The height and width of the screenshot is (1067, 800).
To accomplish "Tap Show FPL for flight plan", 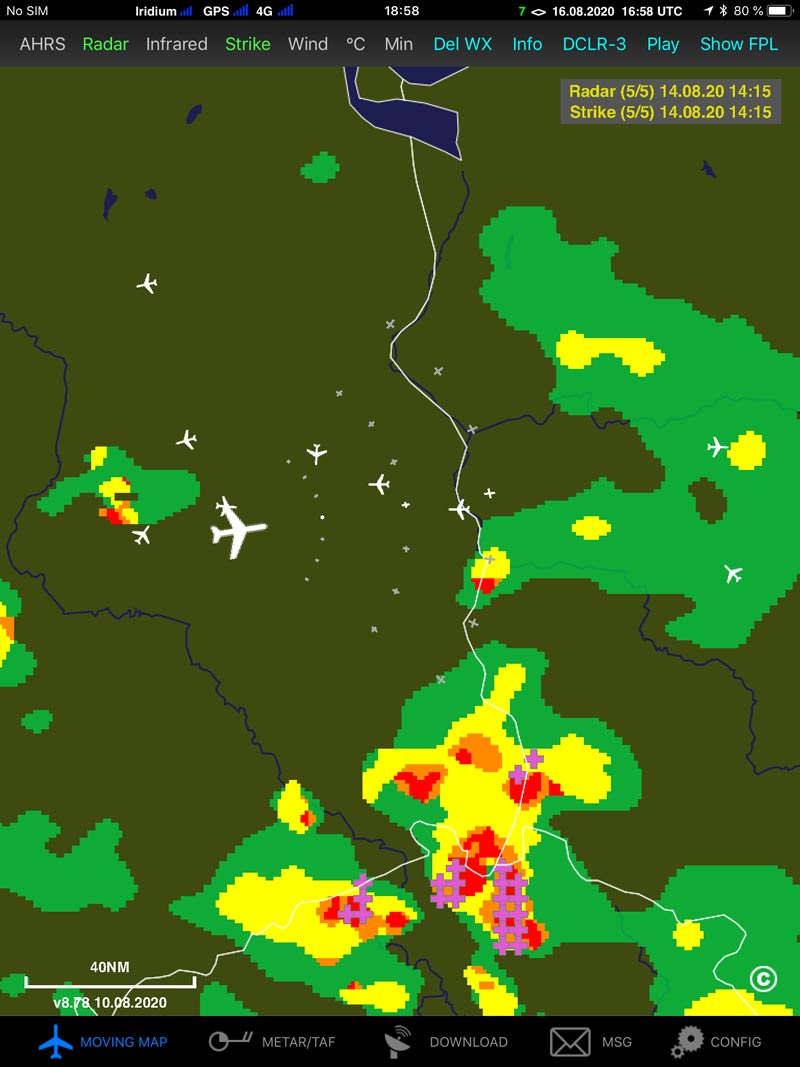I will (739, 44).
